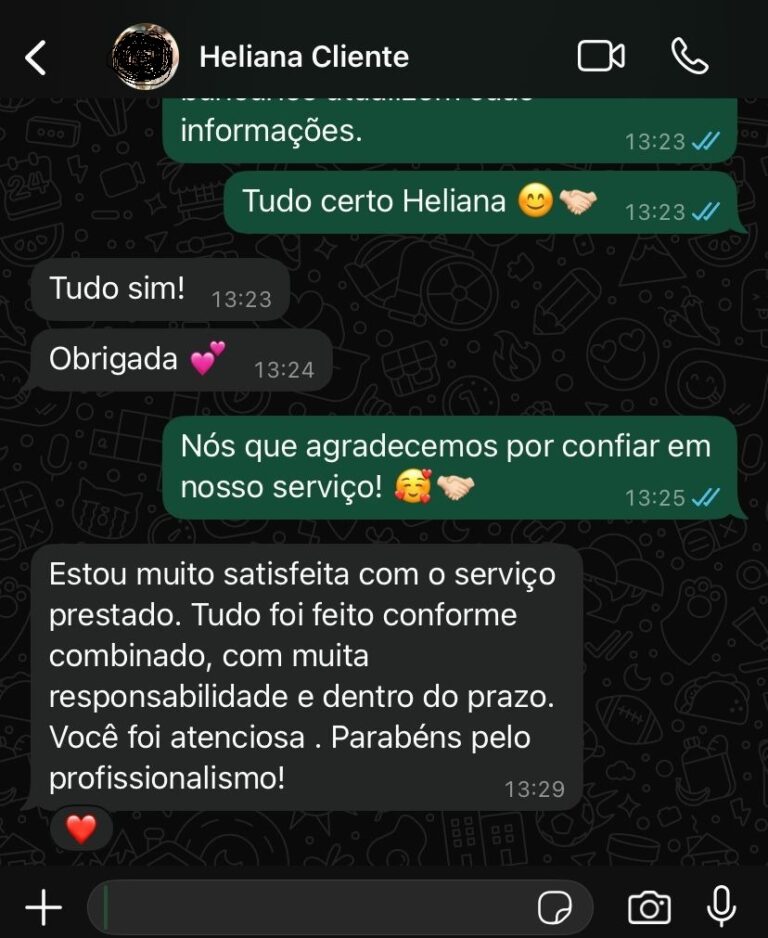Open the camera to take a photo
Screen dimensions: 768x938
pos(649,907)
